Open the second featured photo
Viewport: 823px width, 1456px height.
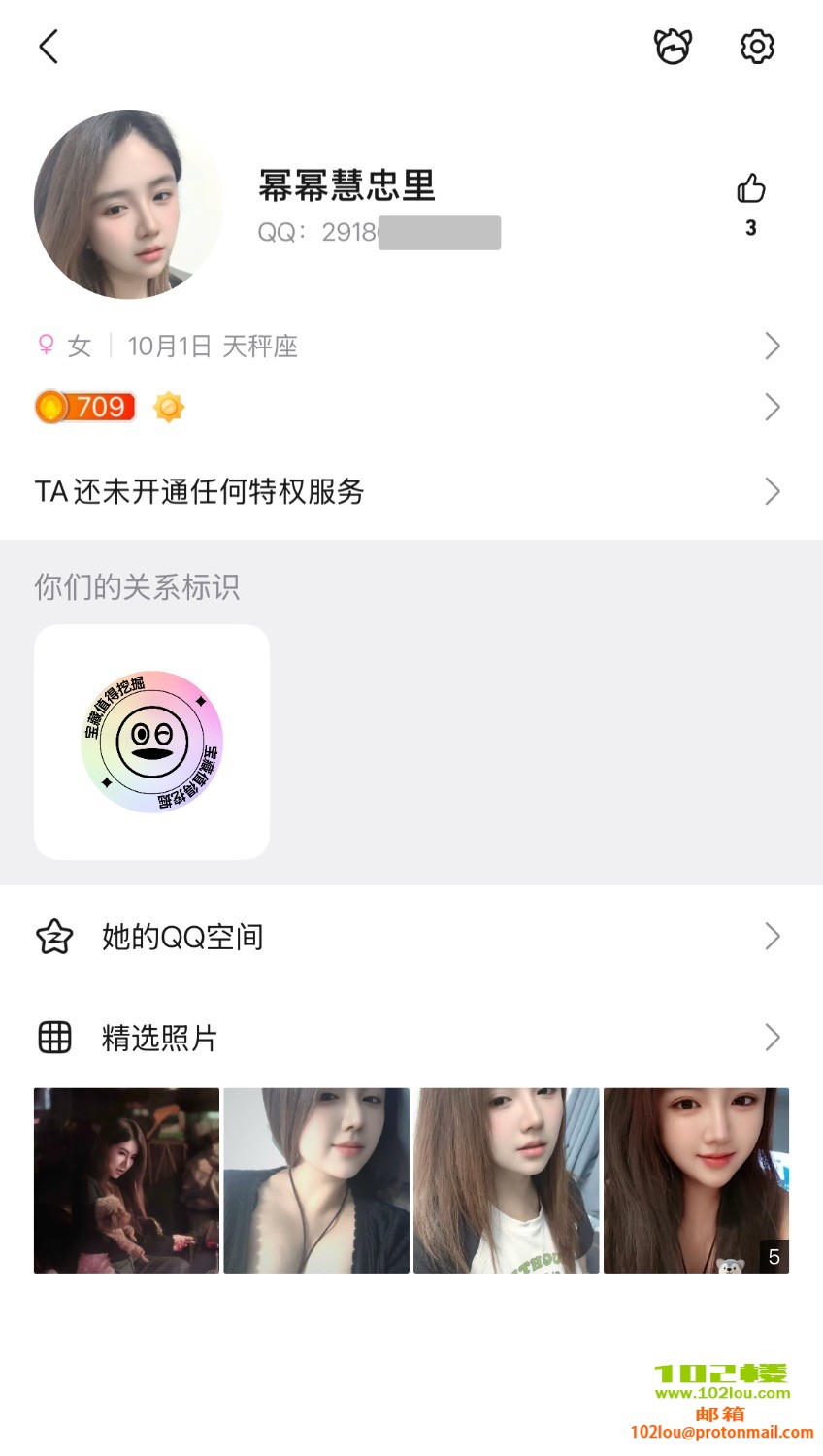click(x=316, y=1179)
